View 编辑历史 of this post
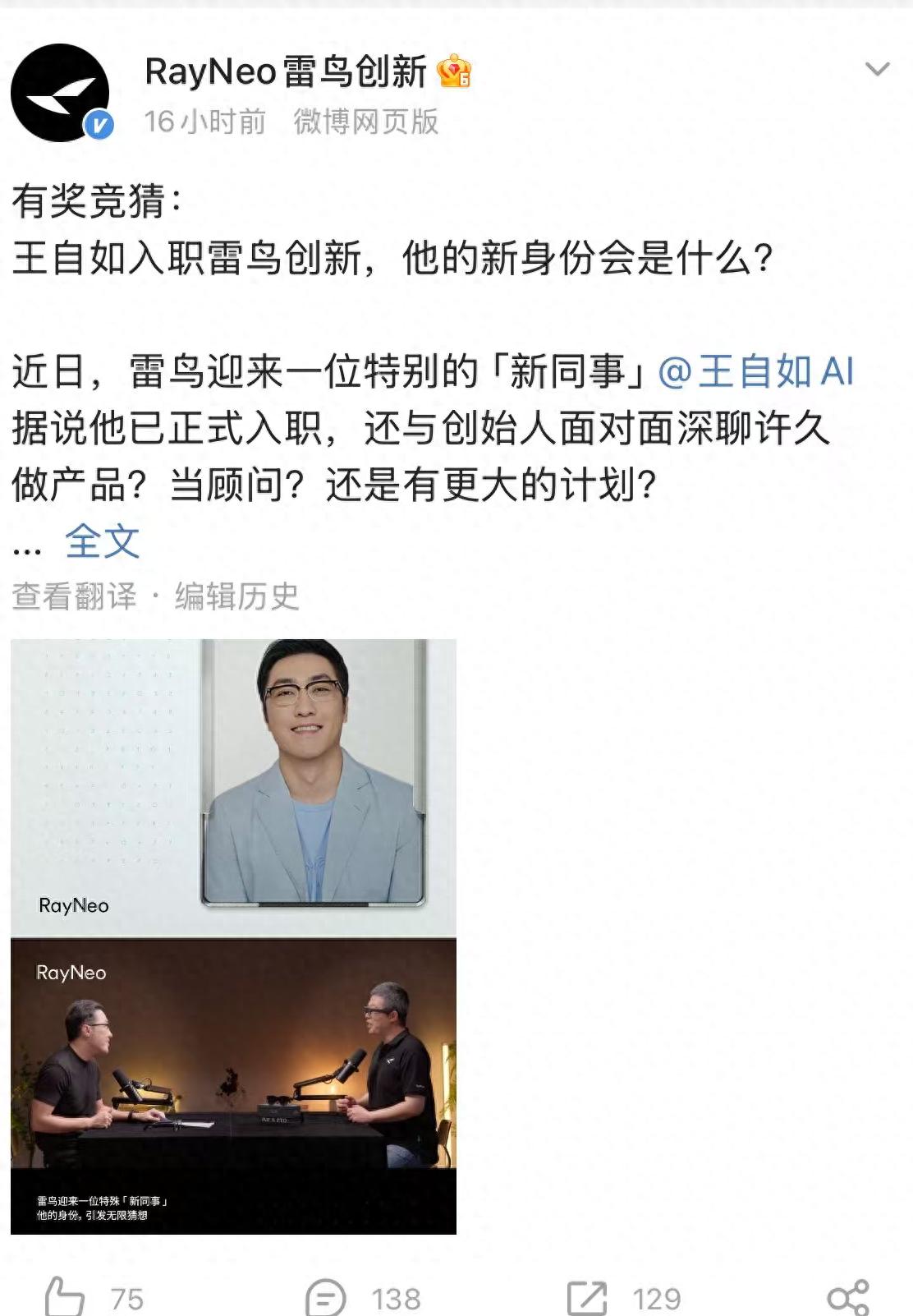The height and width of the screenshot is (1316, 913). click(x=236, y=596)
